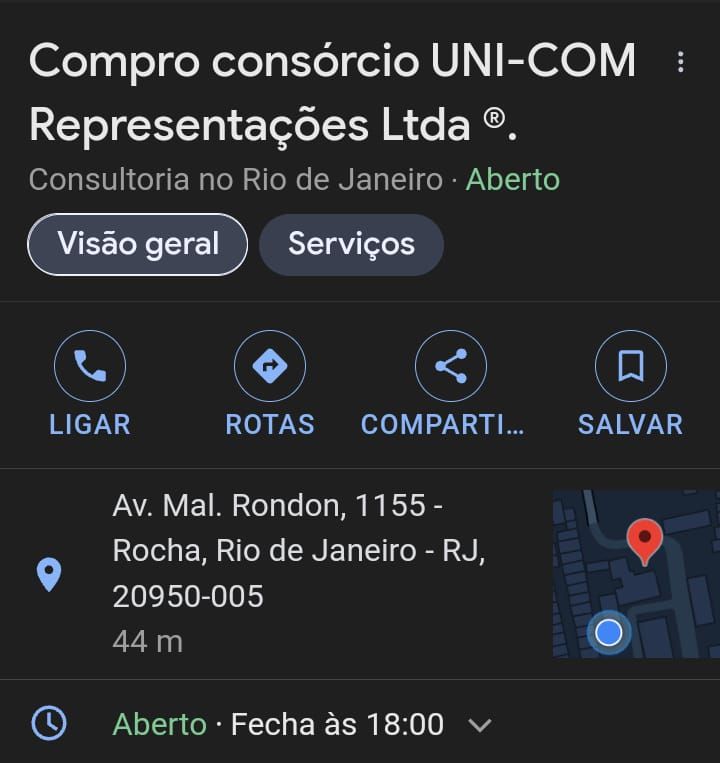The width and height of the screenshot is (720, 763).
Task: Open the three-dot overflow menu
Action: pos(680,62)
